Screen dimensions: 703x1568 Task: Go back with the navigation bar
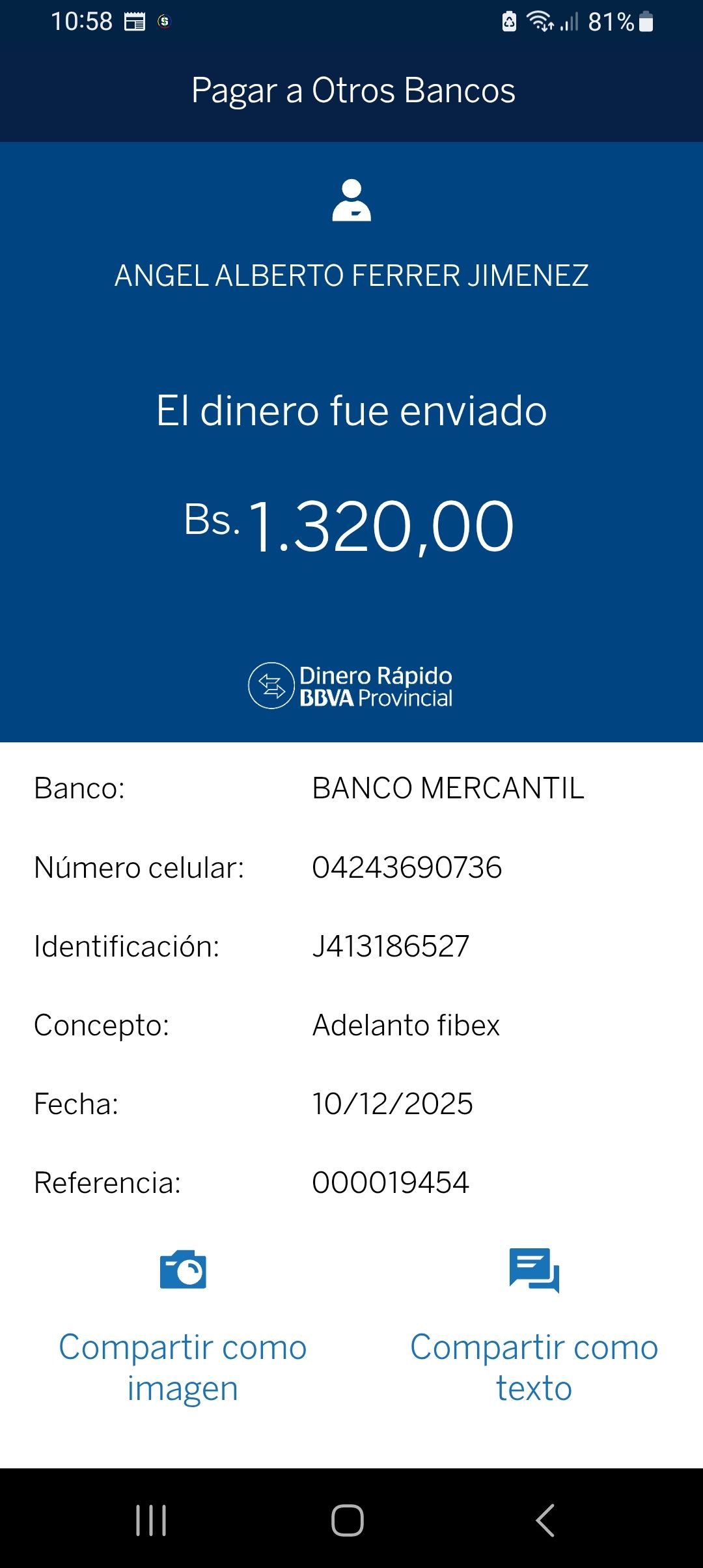point(545,1520)
